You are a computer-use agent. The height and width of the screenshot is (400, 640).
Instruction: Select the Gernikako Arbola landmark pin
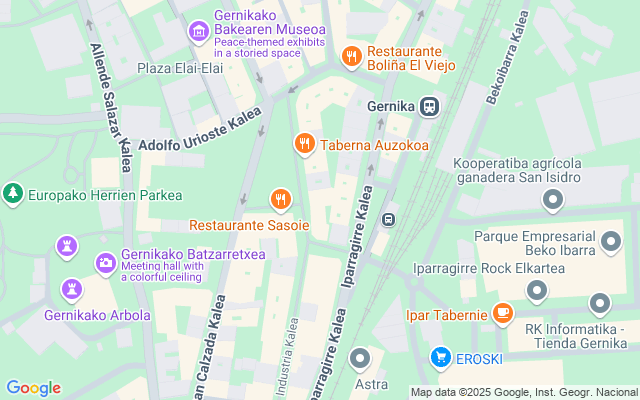[x=72, y=289]
